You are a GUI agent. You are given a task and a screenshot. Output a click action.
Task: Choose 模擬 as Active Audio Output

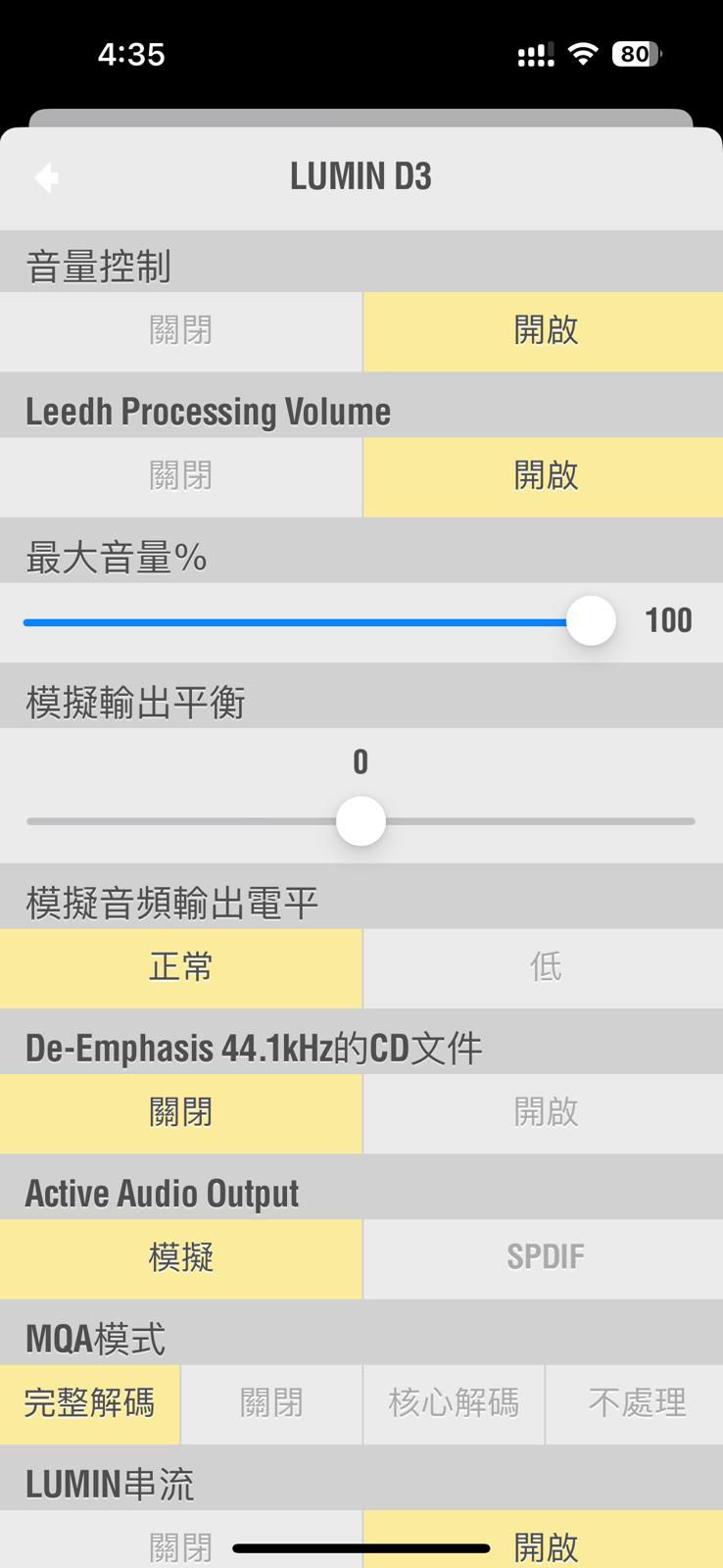point(181,1258)
